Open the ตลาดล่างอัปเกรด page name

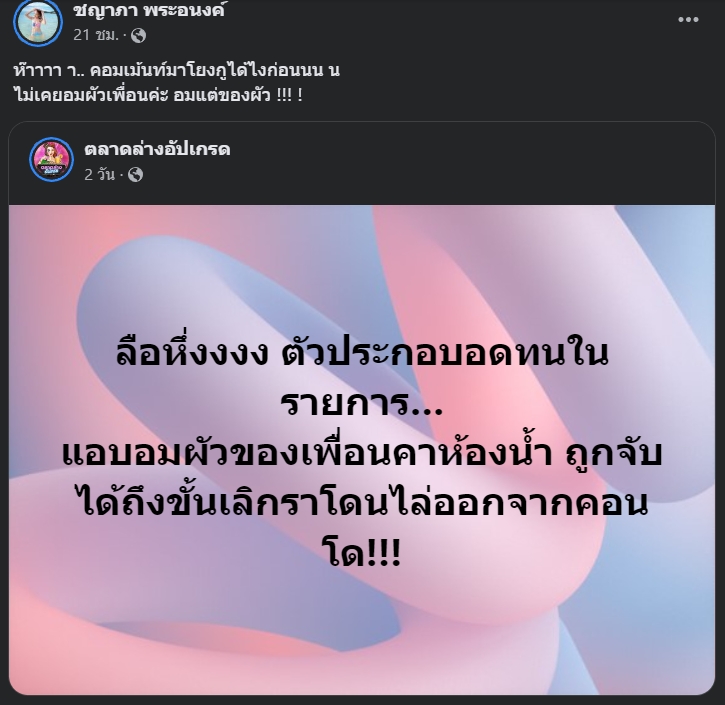(157, 150)
